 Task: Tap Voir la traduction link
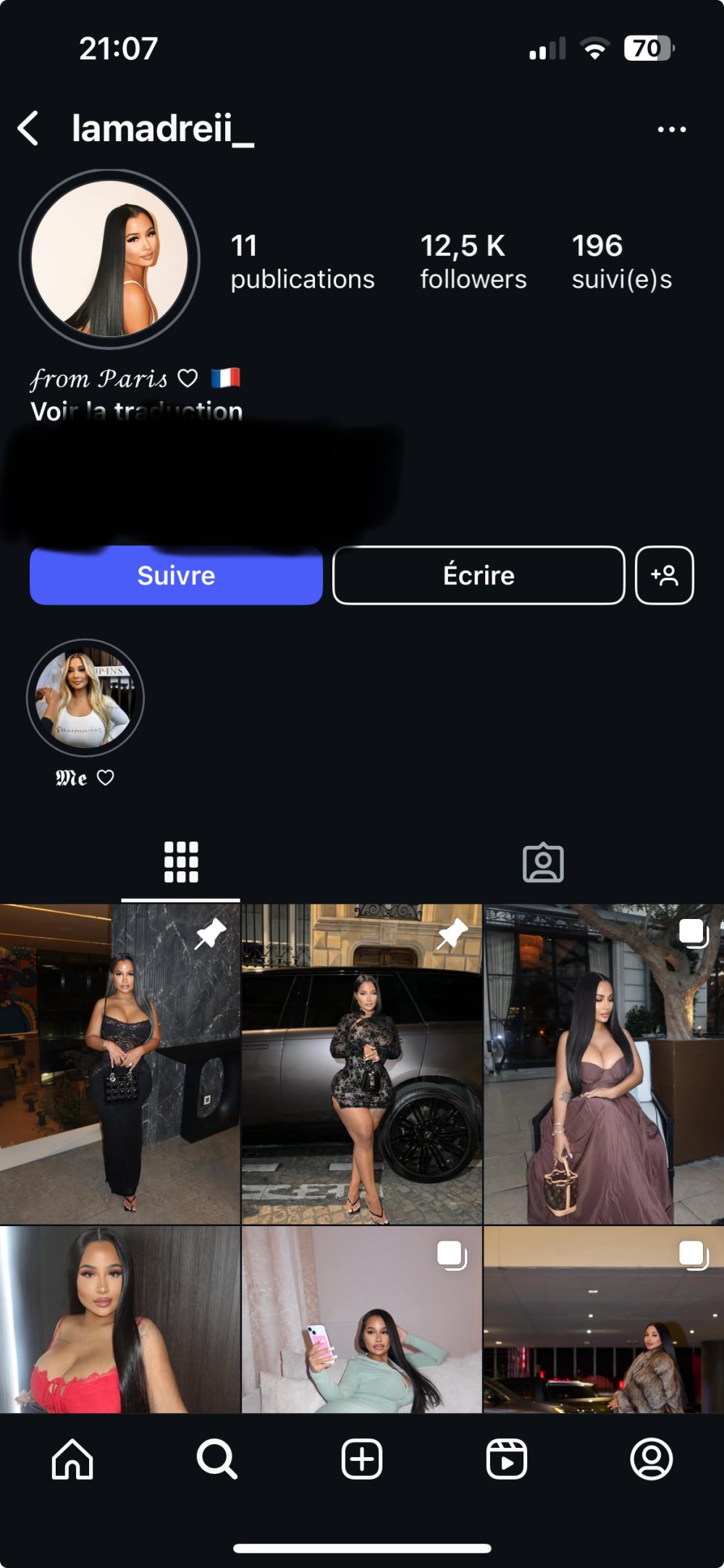click(136, 411)
